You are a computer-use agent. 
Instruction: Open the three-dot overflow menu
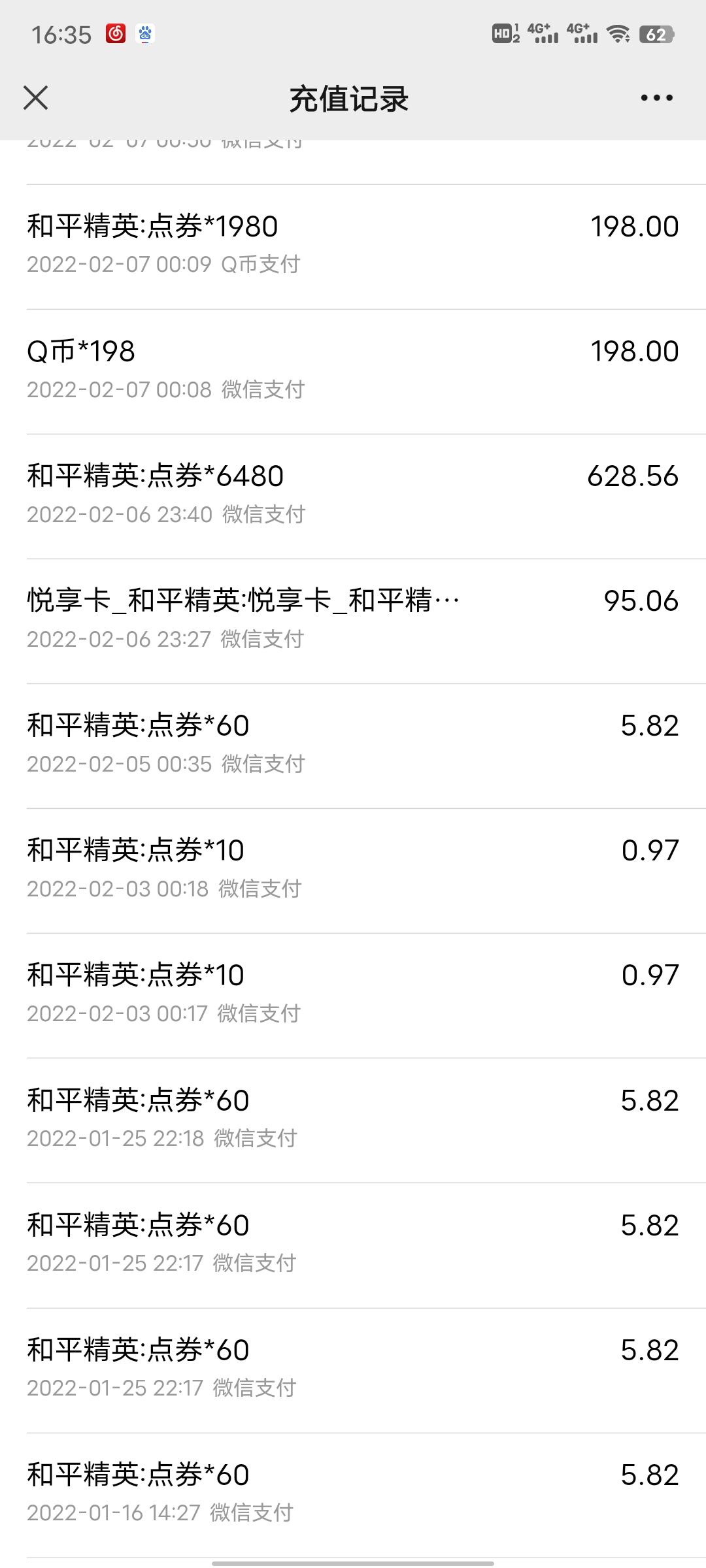[656, 98]
